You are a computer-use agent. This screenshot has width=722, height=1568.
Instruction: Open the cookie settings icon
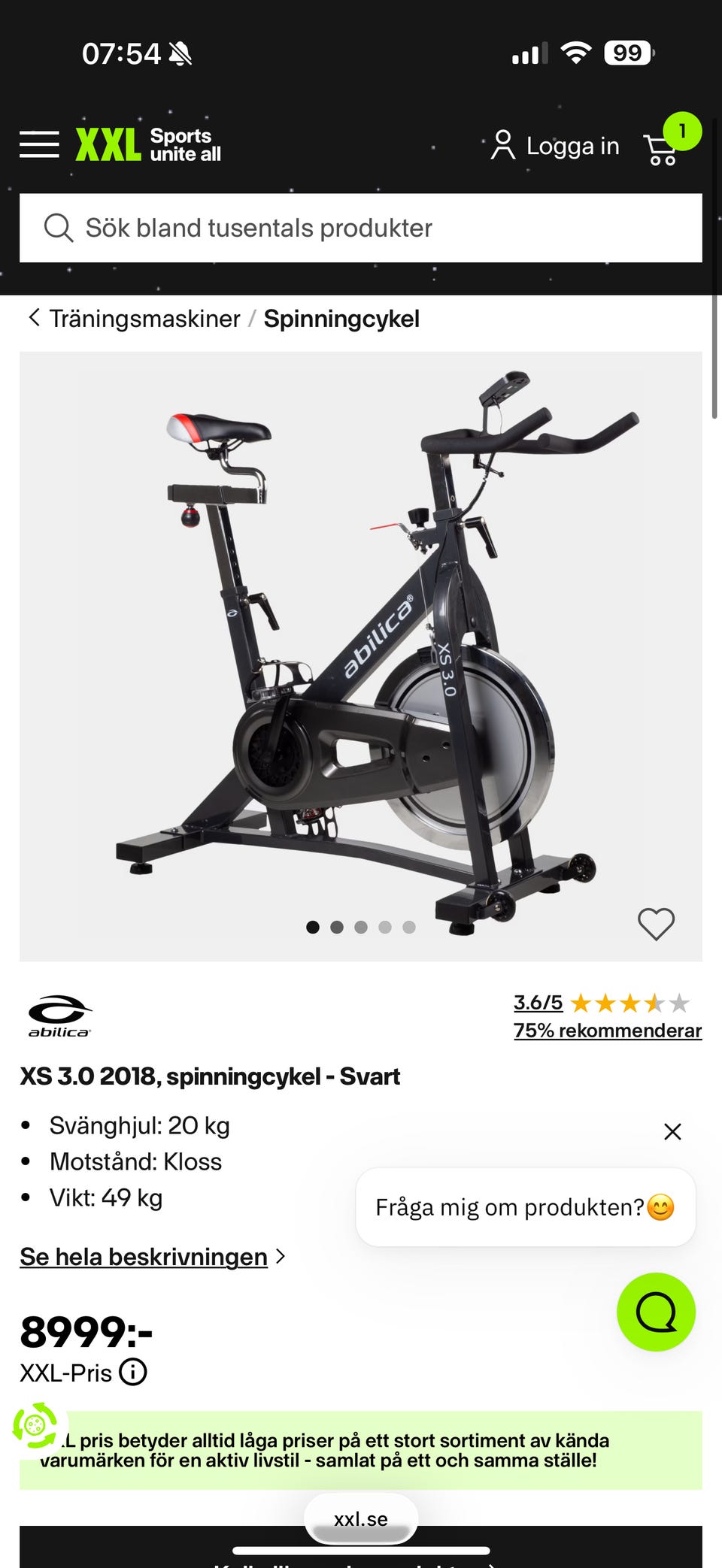(x=35, y=1425)
